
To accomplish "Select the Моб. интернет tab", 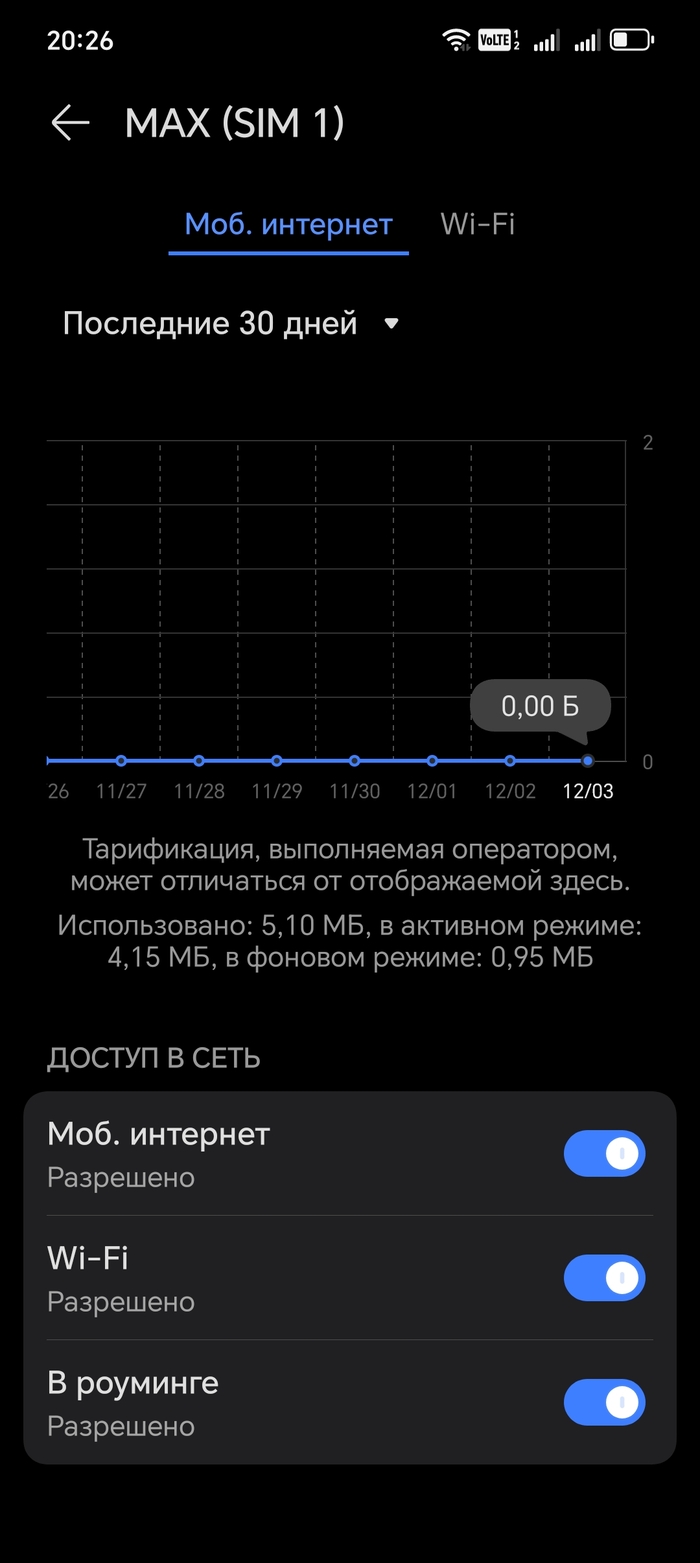I will 288,224.
